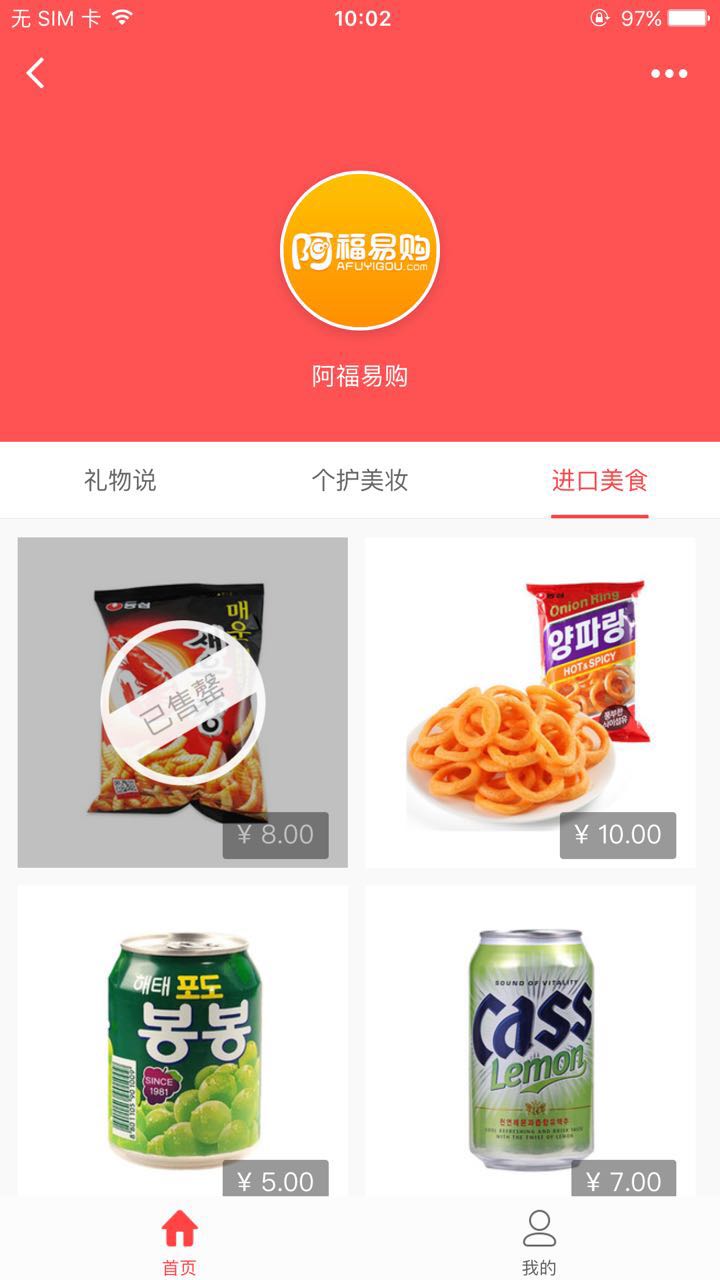Switch to the 个护美妆 tab
This screenshot has width=720, height=1280.
pos(360,481)
